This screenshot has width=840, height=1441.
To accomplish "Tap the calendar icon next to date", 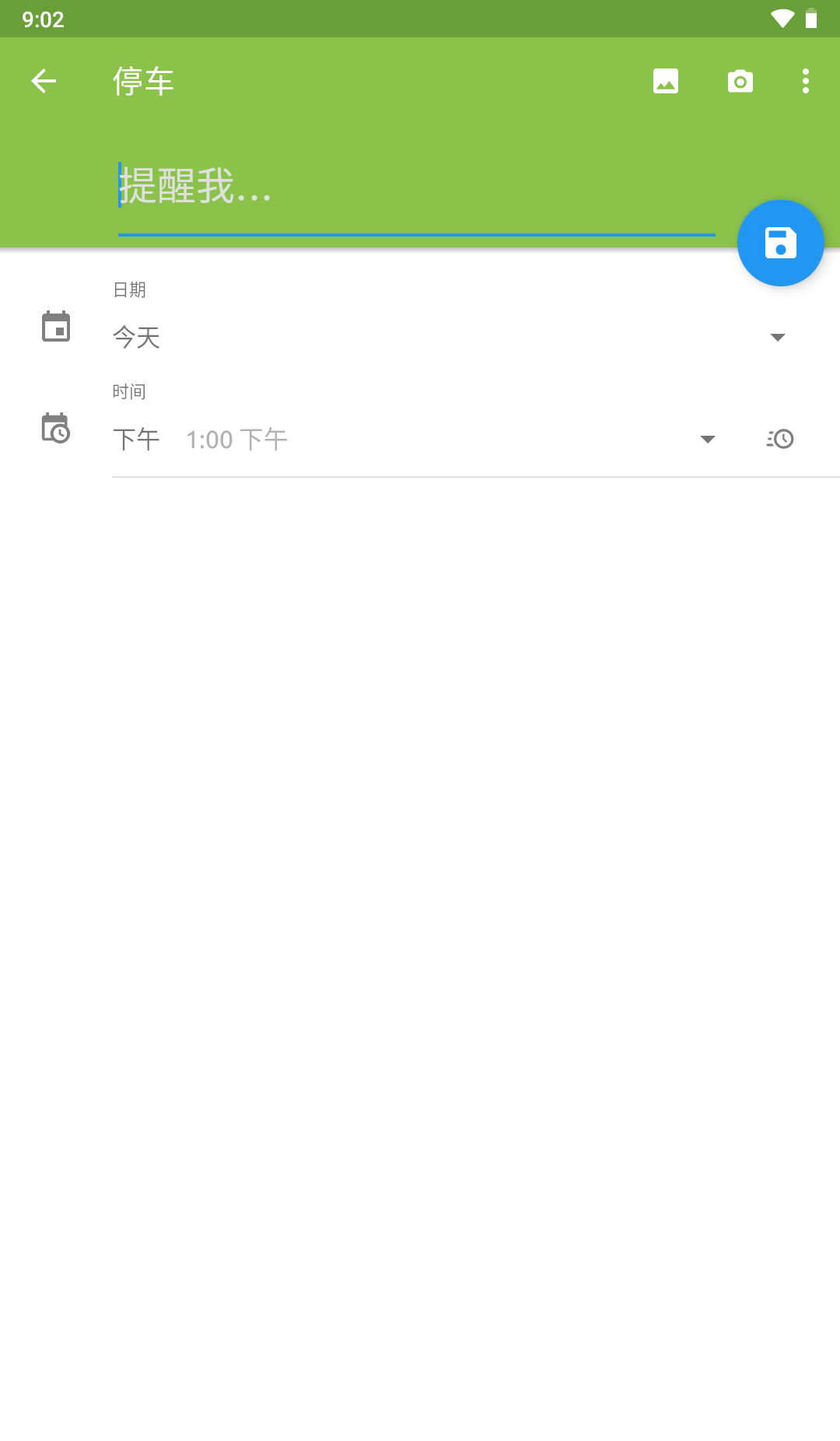I will pyautogui.click(x=56, y=327).
